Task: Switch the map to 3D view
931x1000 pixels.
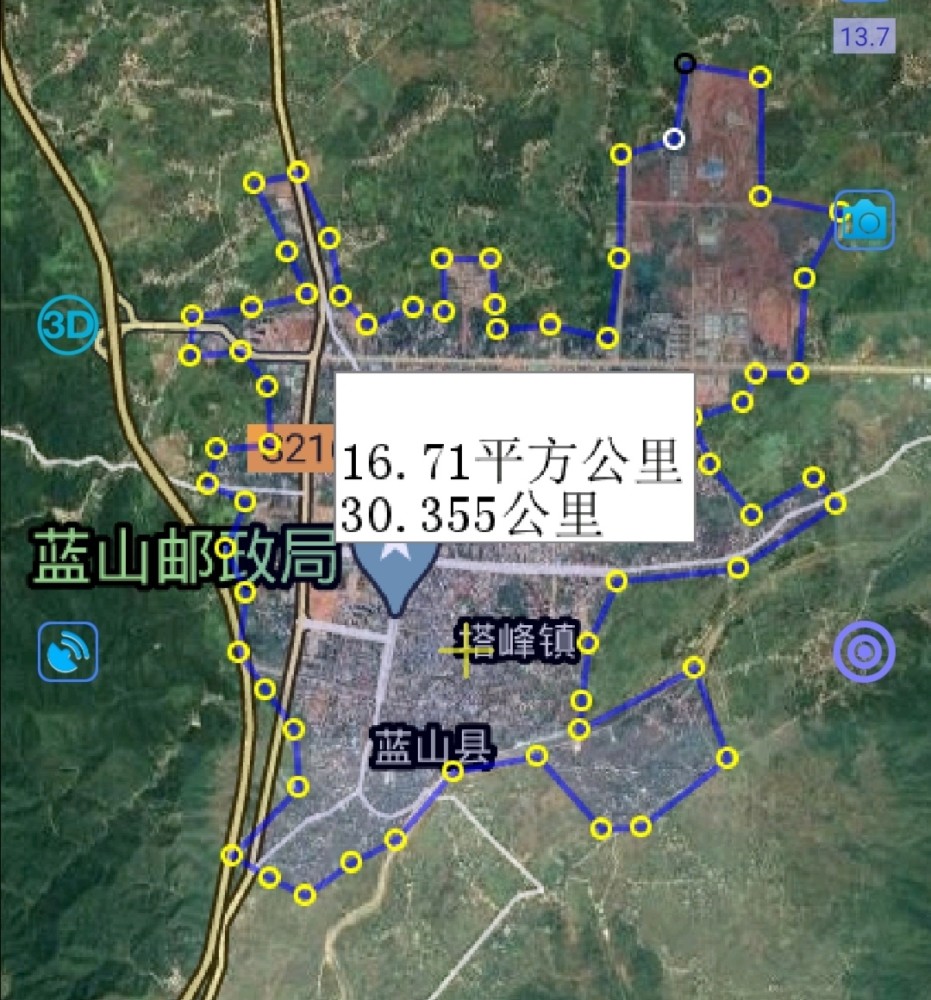Action: tap(67, 325)
